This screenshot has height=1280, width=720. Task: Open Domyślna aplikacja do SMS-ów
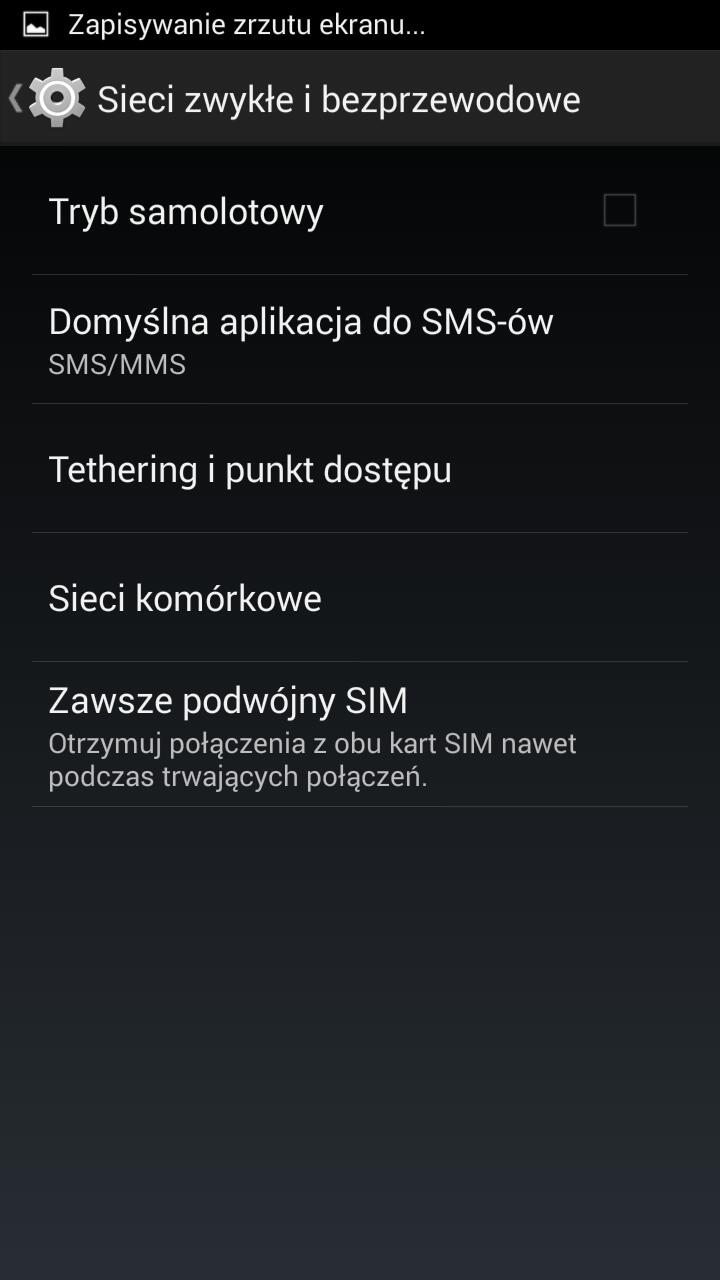[x=360, y=340]
